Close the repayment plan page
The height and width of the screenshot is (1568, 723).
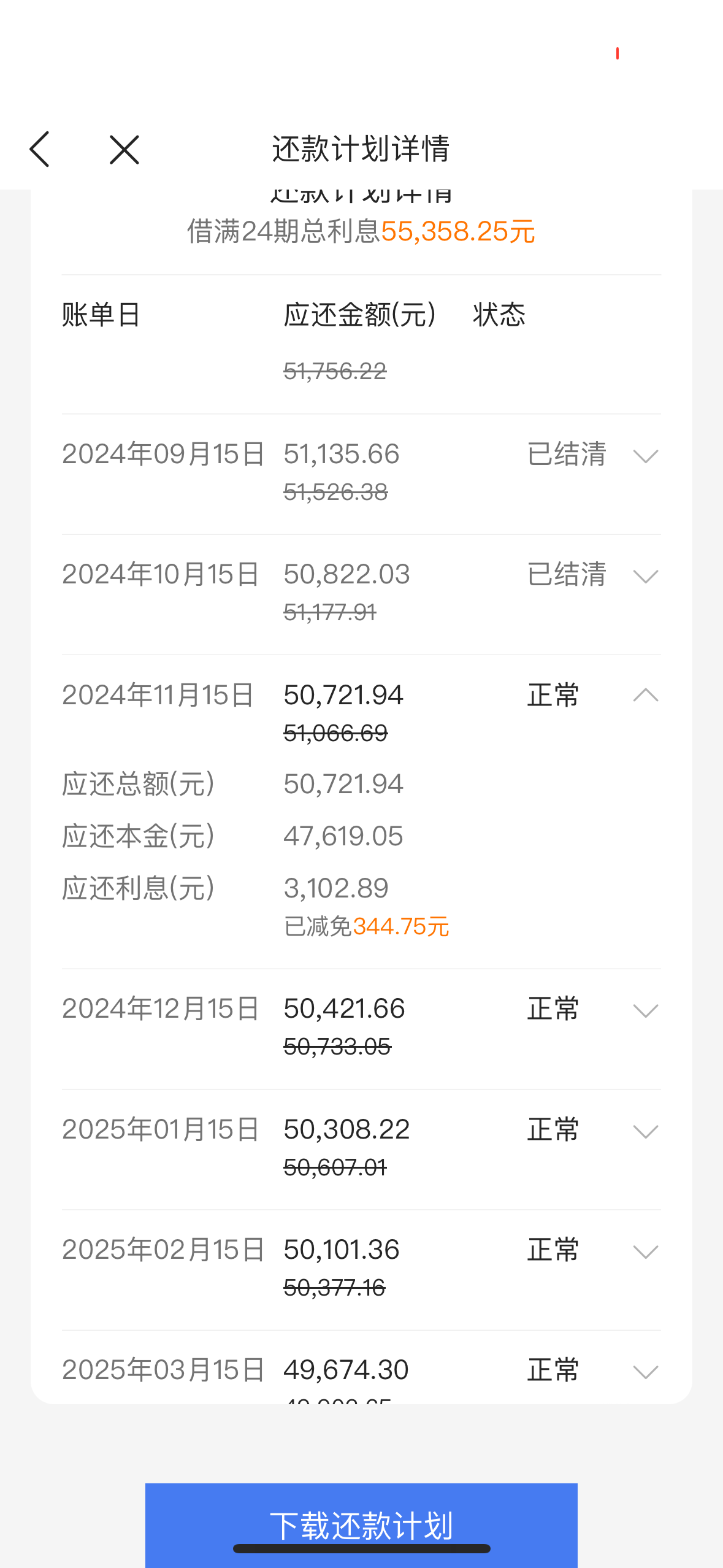[x=124, y=150]
